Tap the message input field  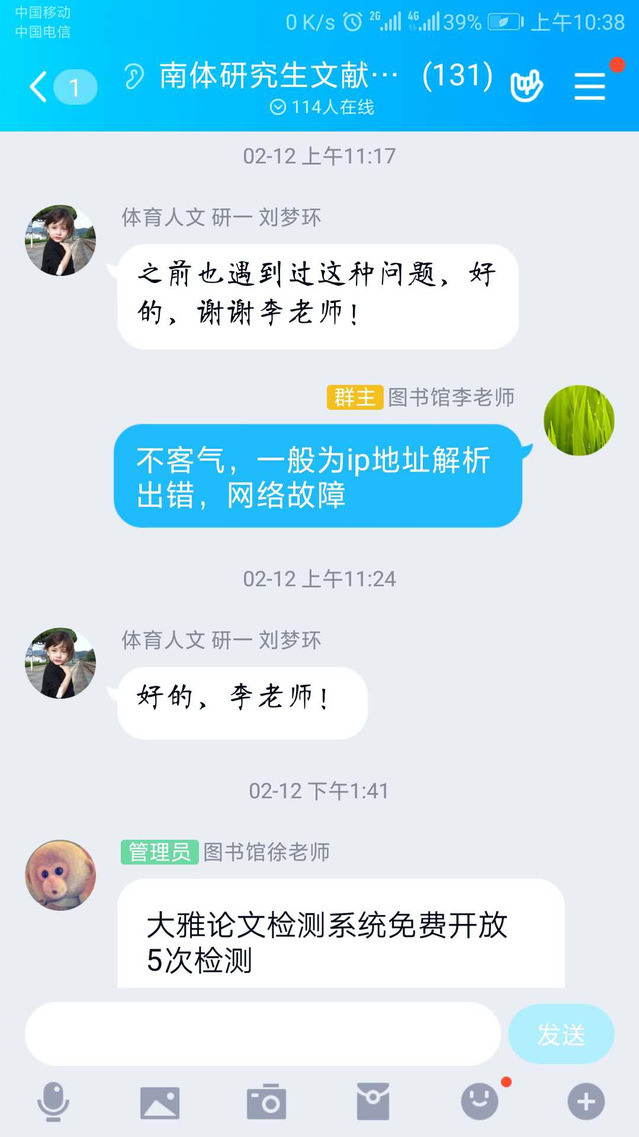click(x=262, y=1034)
